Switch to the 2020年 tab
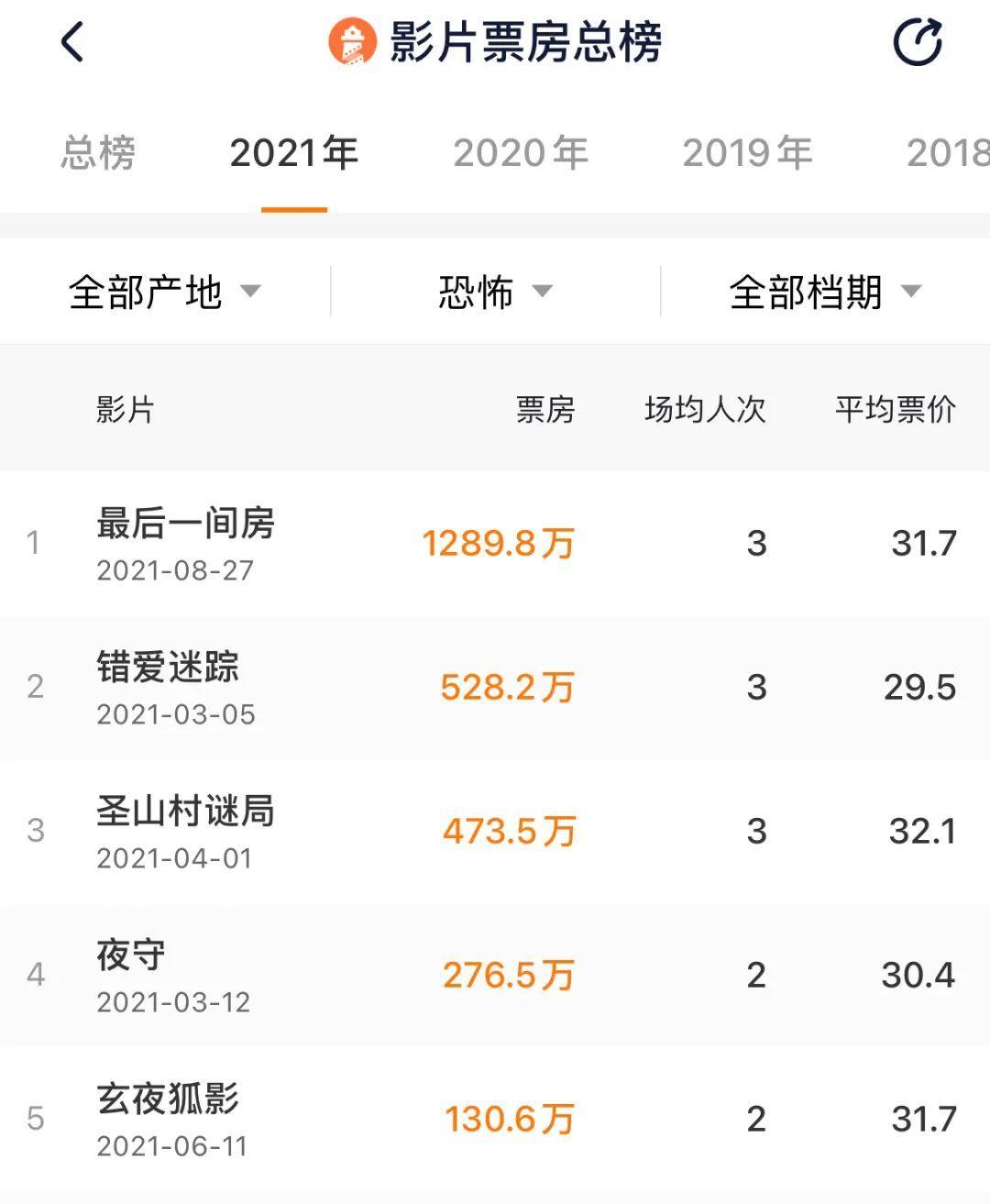The width and height of the screenshot is (990, 1204). point(521,153)
